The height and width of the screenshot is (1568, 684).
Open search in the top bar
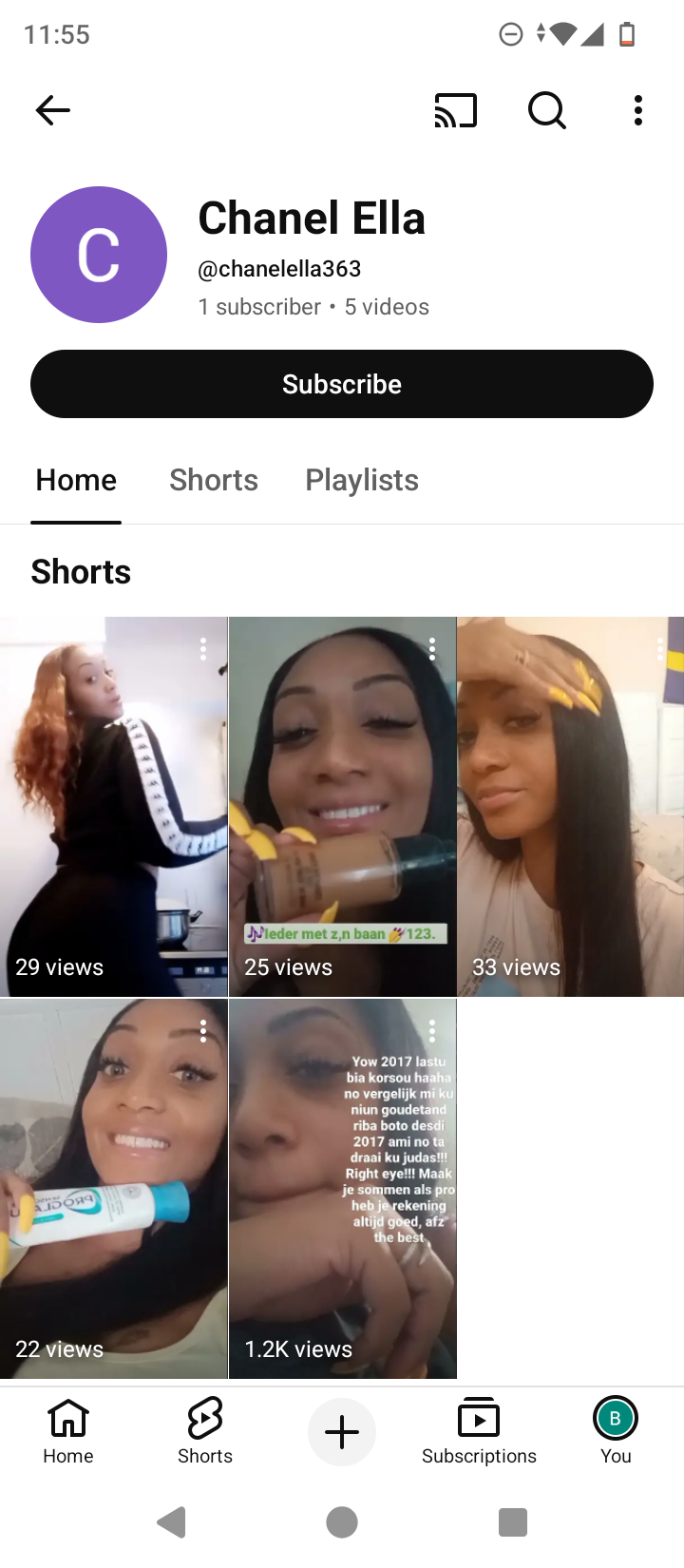[546, 110]
